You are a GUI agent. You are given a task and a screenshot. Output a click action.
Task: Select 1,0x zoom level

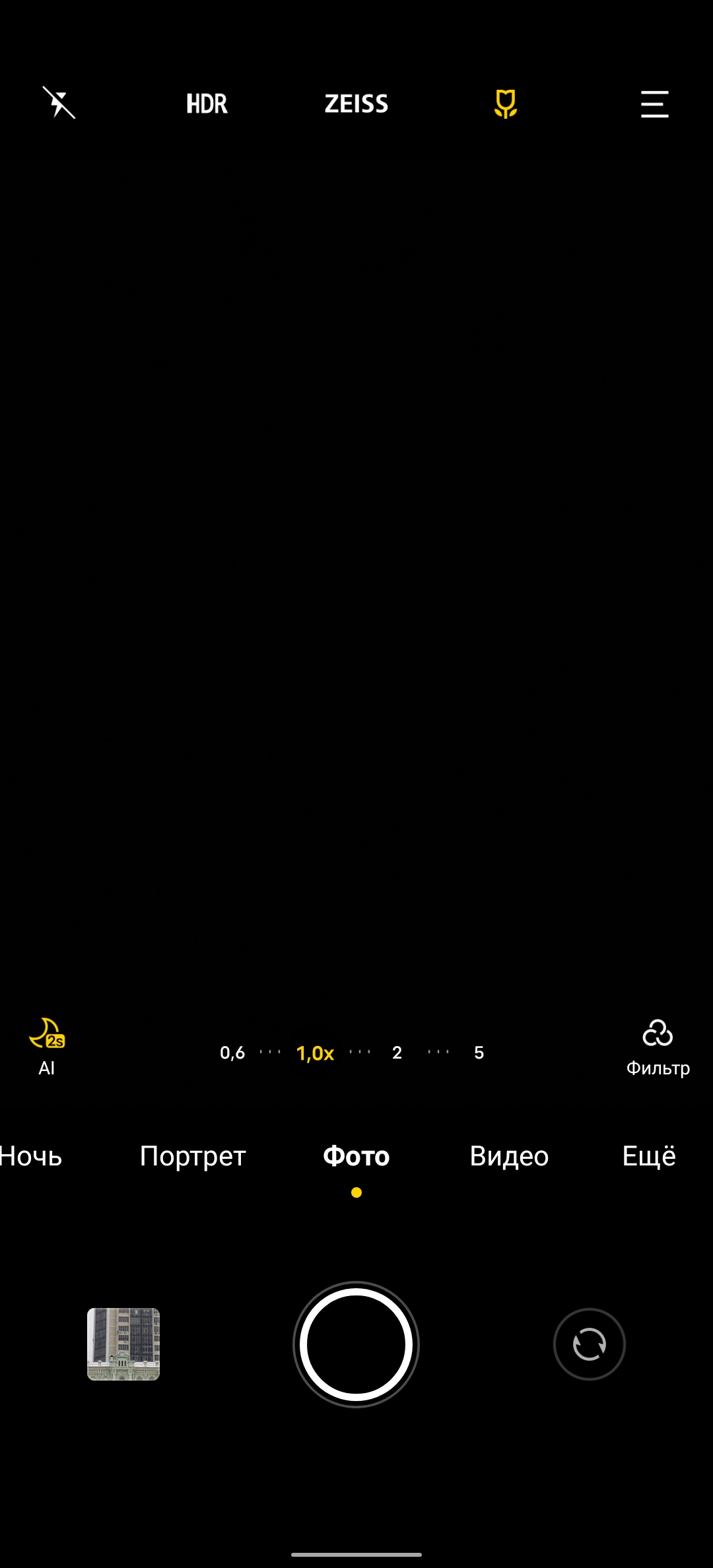click(315, 1053)
